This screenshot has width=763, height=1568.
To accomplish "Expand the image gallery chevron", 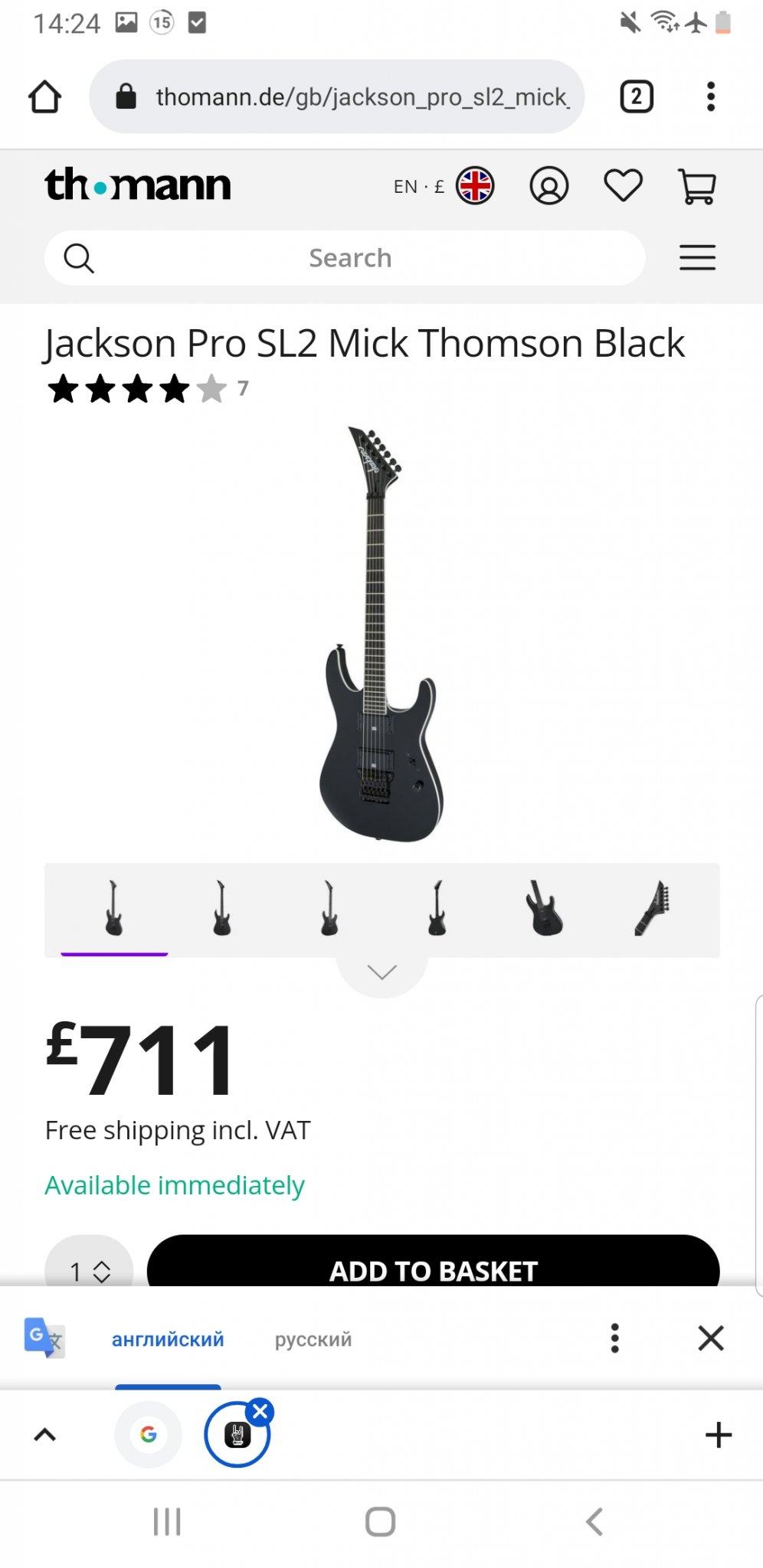I will [381, 972].
